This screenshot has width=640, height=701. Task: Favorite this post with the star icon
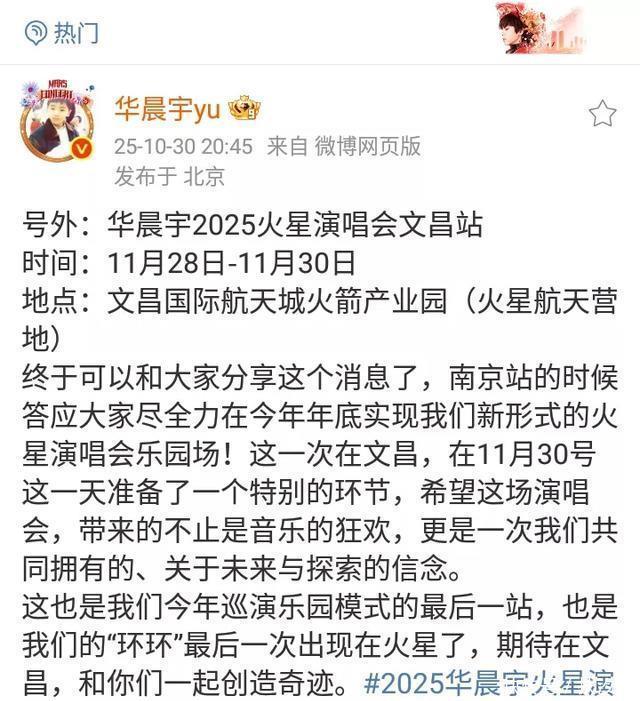[602, 114]
